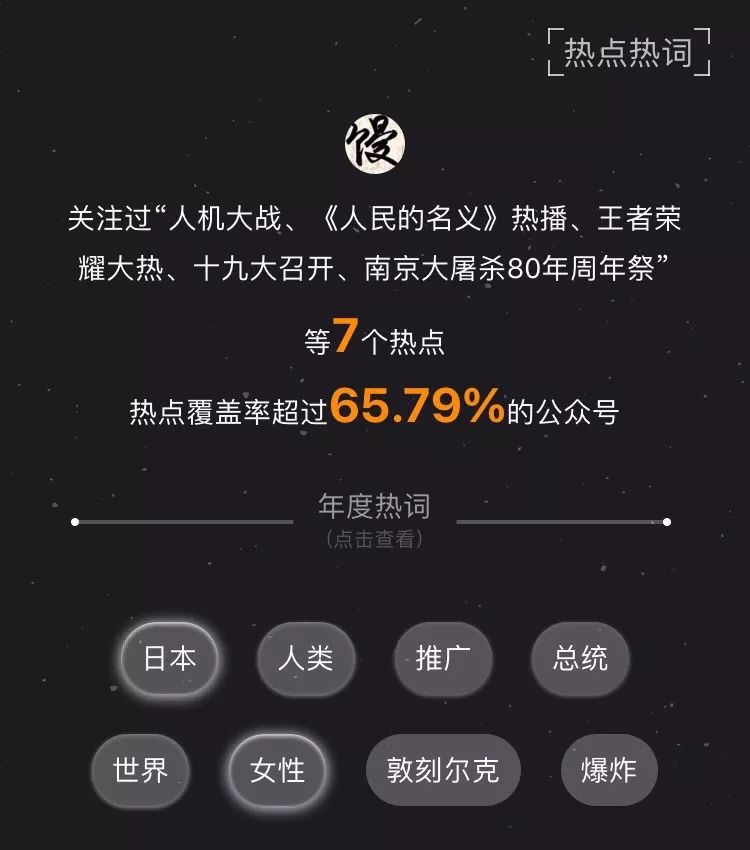Screen dimensions: 750x850
Task: Open the 推广 hot word chip
Action: click(x=442, y=659)
